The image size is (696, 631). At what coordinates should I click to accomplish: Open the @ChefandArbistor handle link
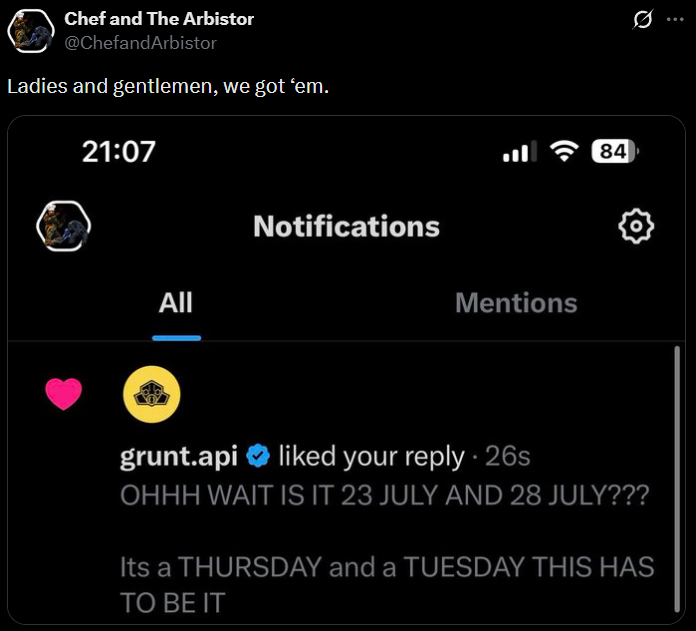[140, 43]
